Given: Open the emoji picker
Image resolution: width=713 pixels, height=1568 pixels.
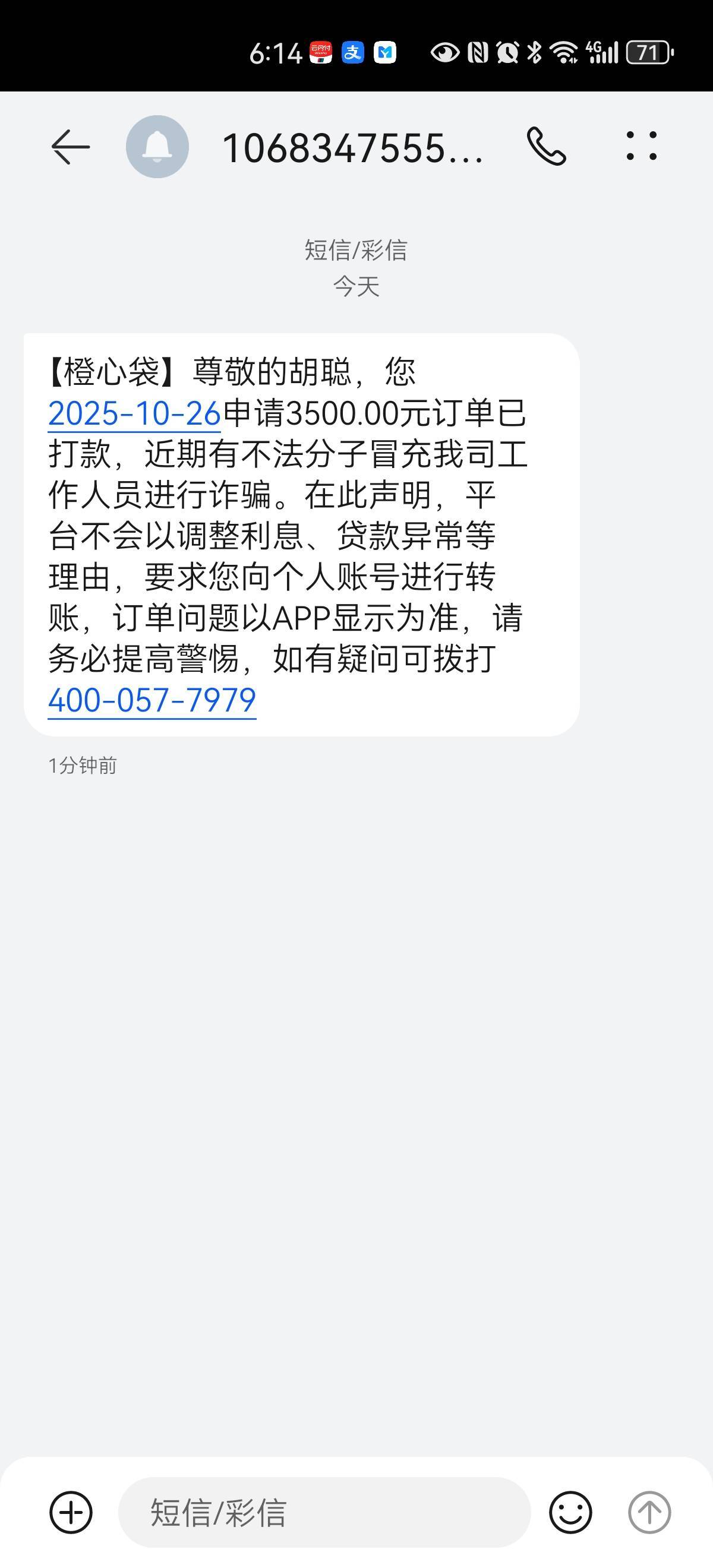Looking at the screenshot, I should click(x=570, y=1513).
